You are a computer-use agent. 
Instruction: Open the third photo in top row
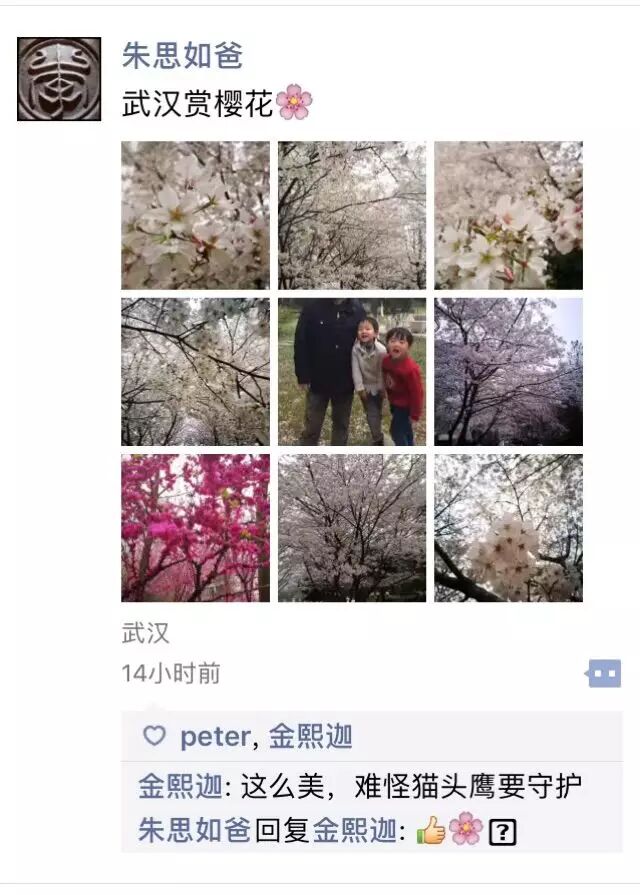tap(508, 215)
